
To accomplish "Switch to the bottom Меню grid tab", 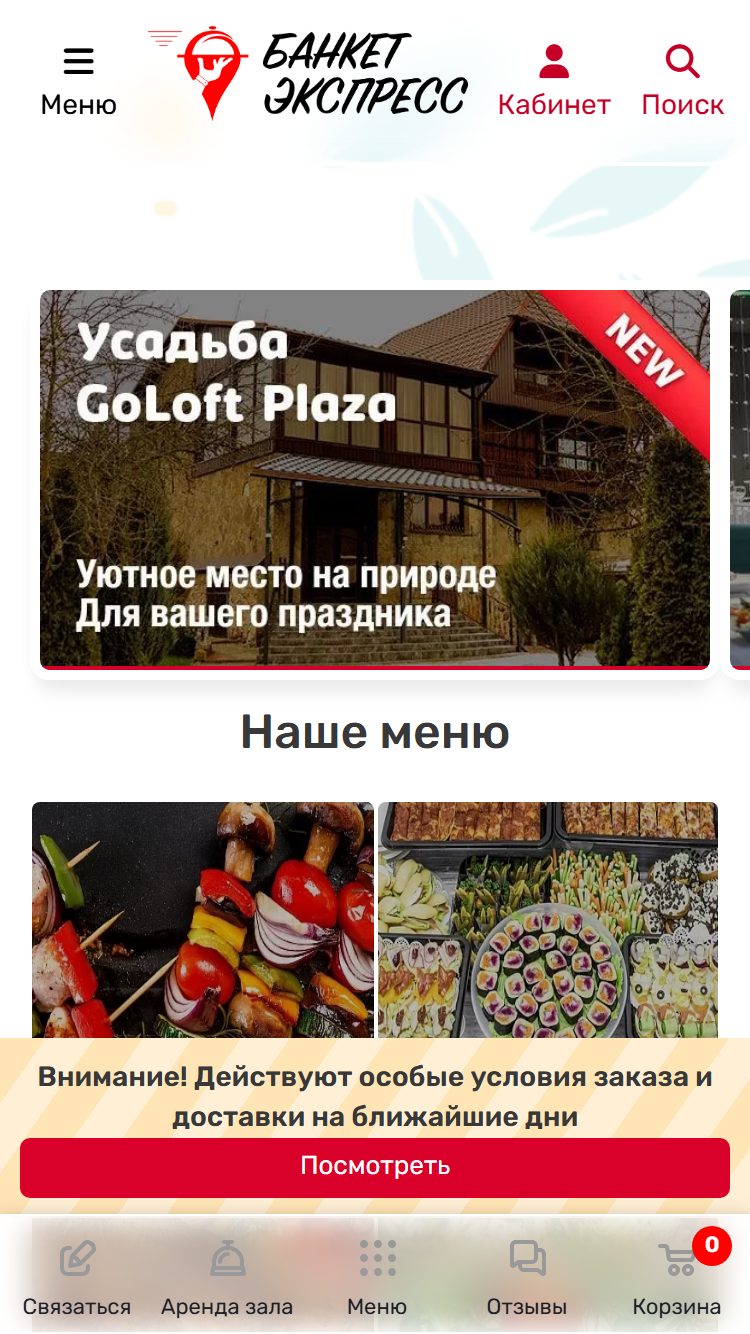I will coord(377,1278).
